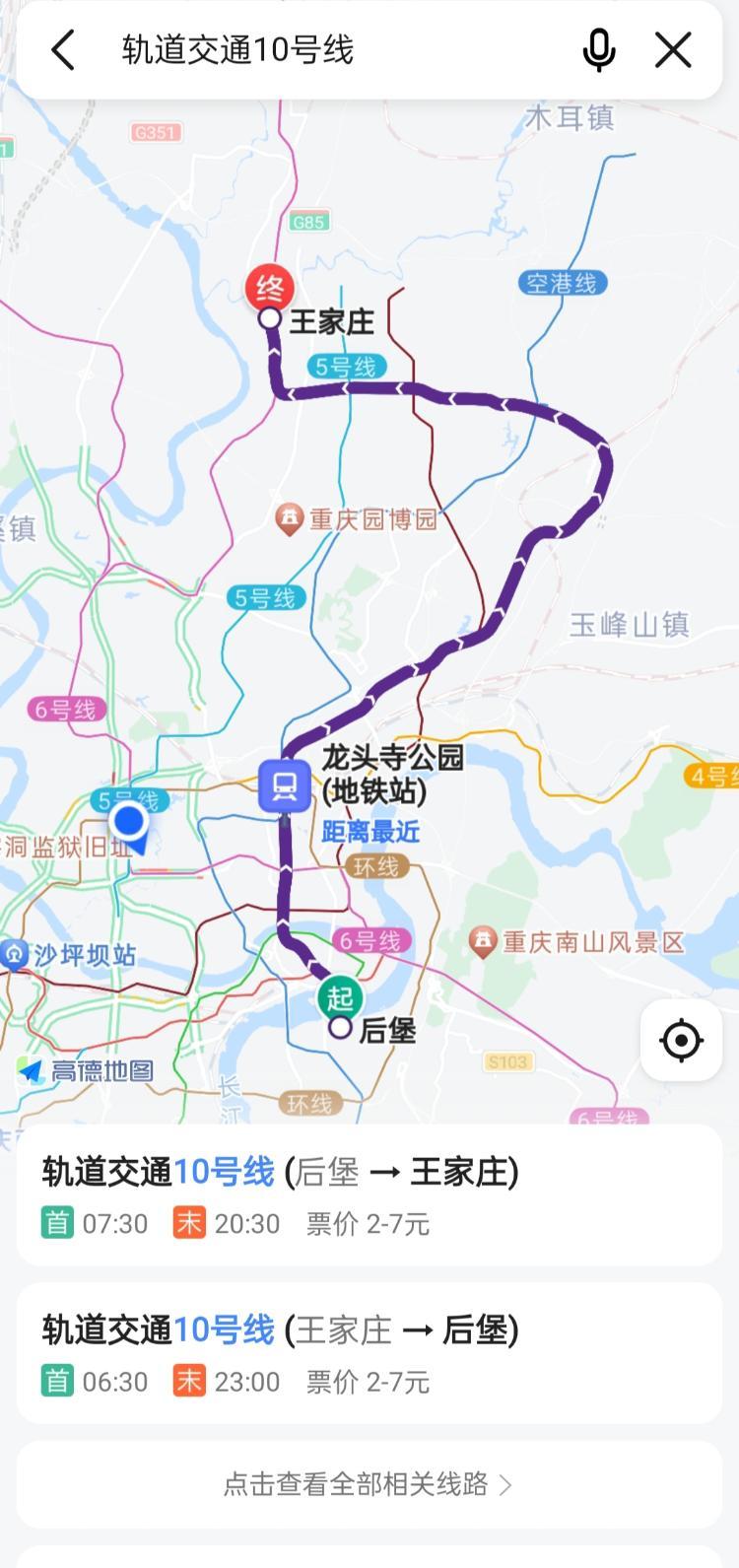This screenshot has width=739, height=1568.
Task: Go back using the top-left arrow
Action: tap(63, 50)
